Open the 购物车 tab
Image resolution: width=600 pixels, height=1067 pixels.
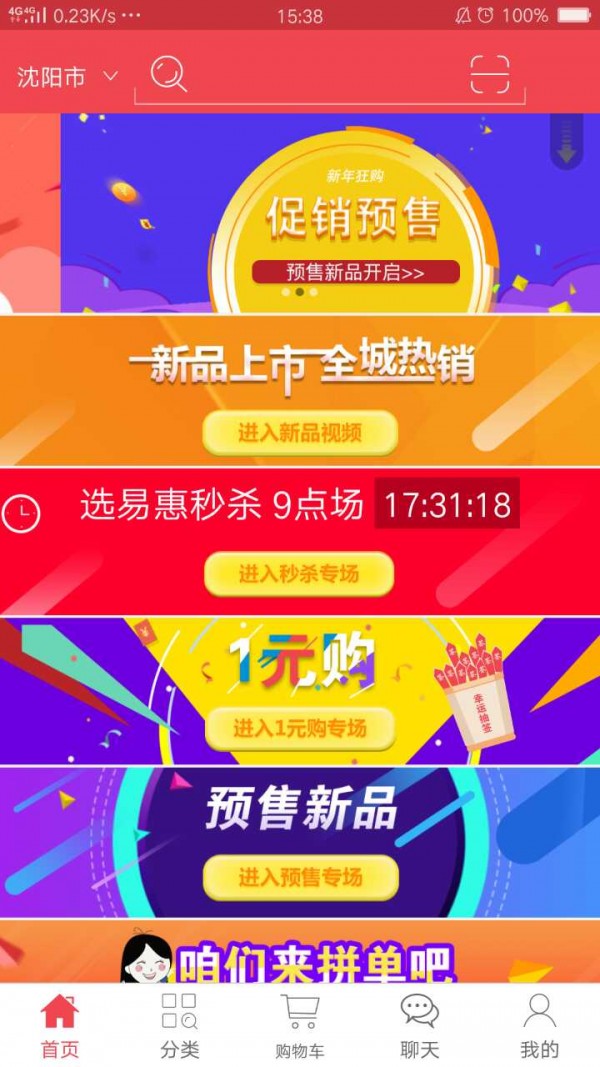[x=300, y=1026]
